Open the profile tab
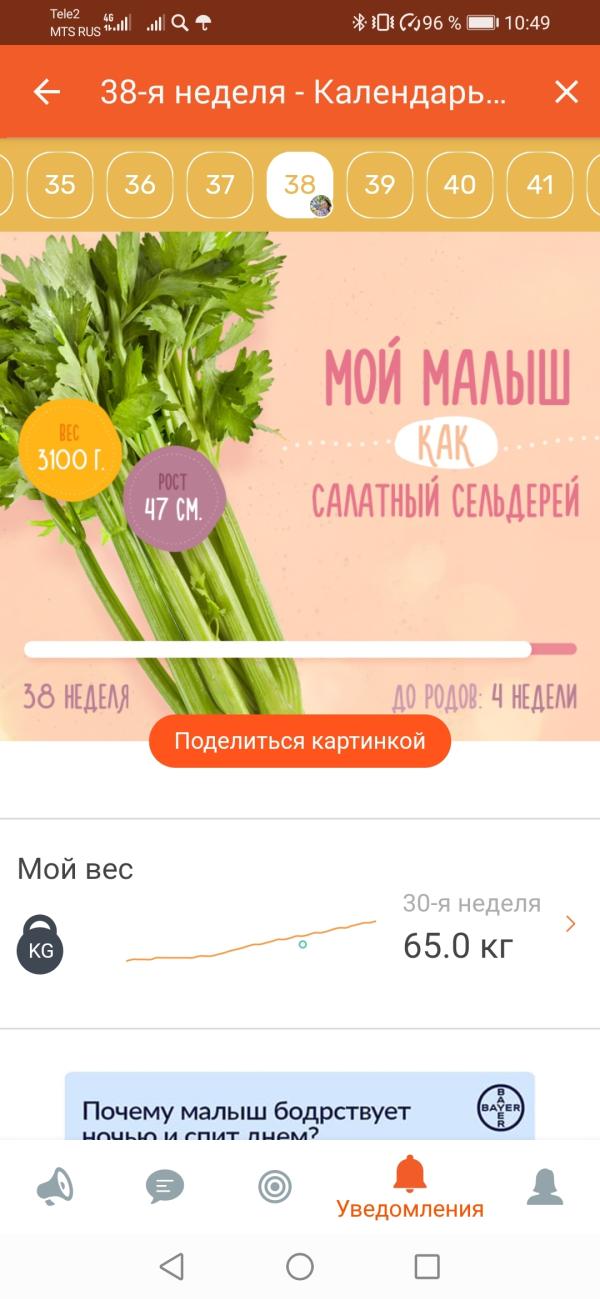Viewport: 600px width, 1299px height. coord(545,1187)
